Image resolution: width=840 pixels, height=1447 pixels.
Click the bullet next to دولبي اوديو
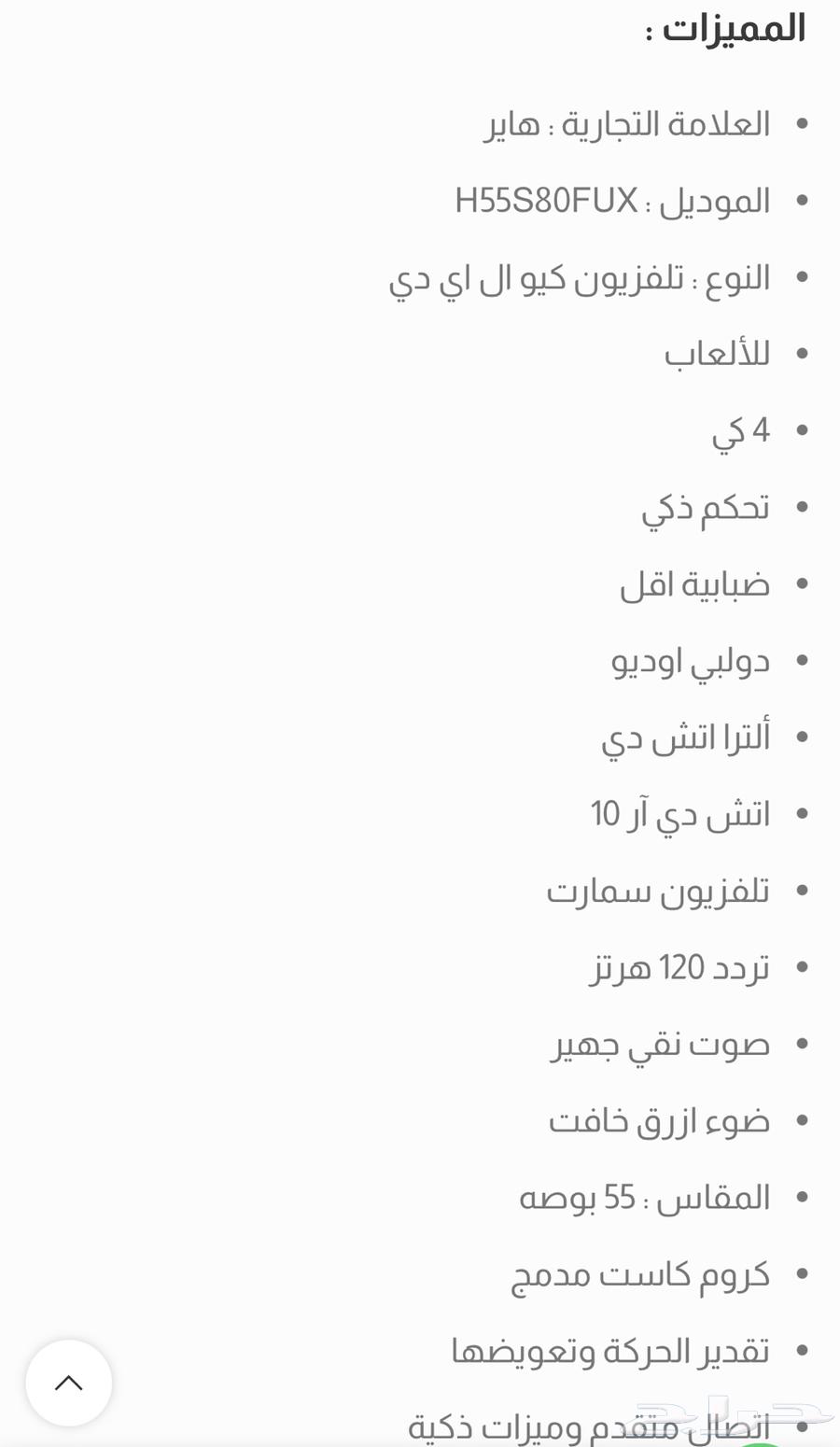(801, 659)
